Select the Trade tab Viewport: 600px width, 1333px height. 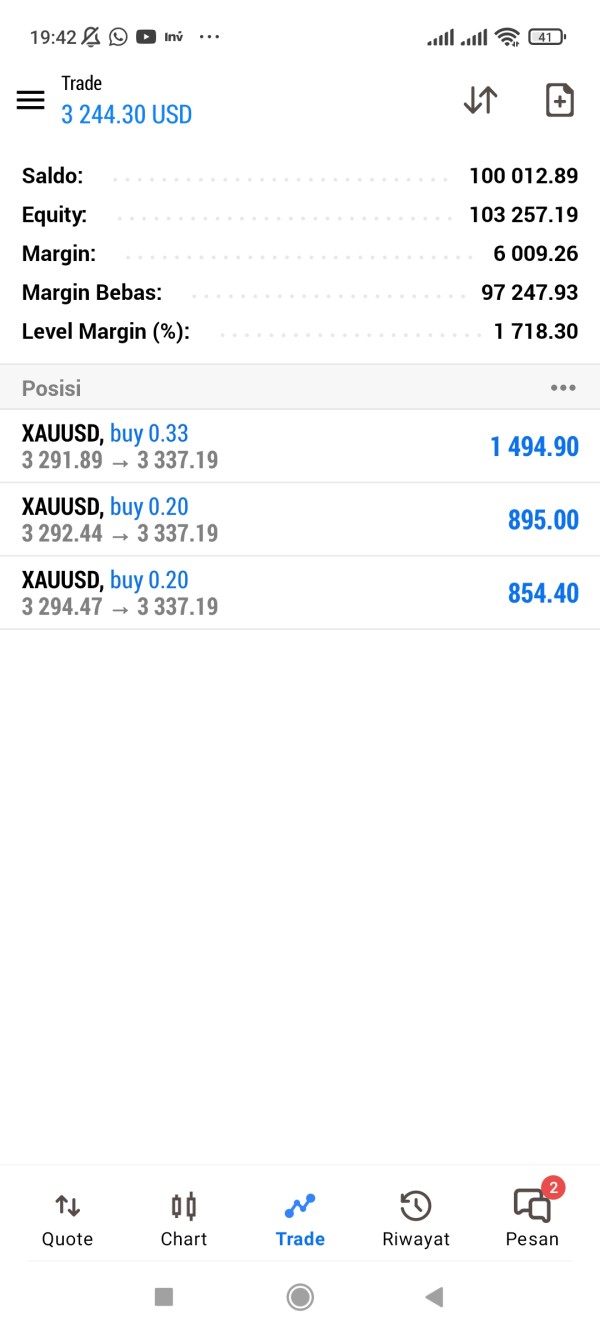300,1220
